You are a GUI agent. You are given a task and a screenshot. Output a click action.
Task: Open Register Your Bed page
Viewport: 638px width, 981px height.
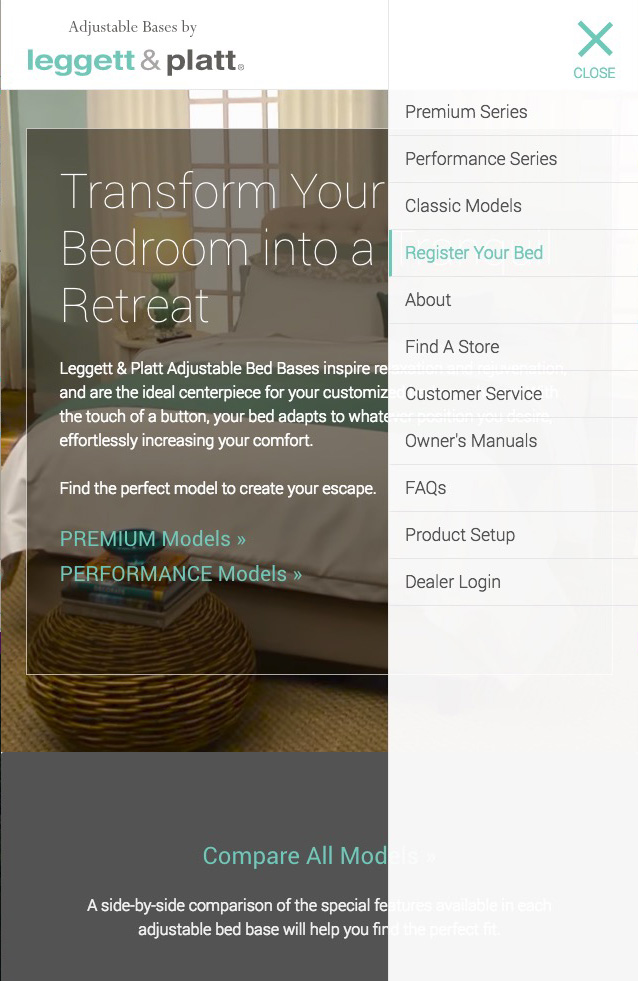pyautogui.click(x=474, y=253)
